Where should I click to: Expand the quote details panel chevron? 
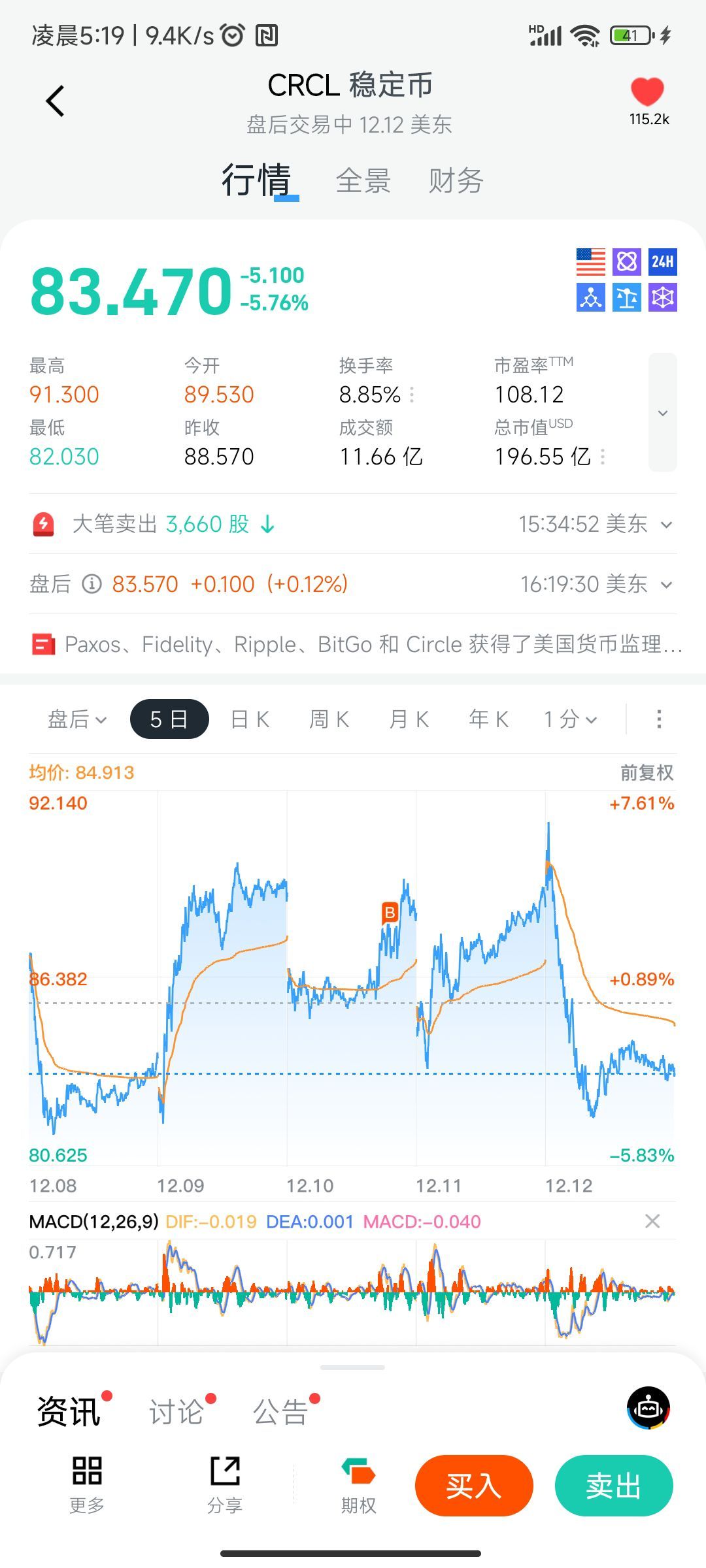click(x=662, y=413)
